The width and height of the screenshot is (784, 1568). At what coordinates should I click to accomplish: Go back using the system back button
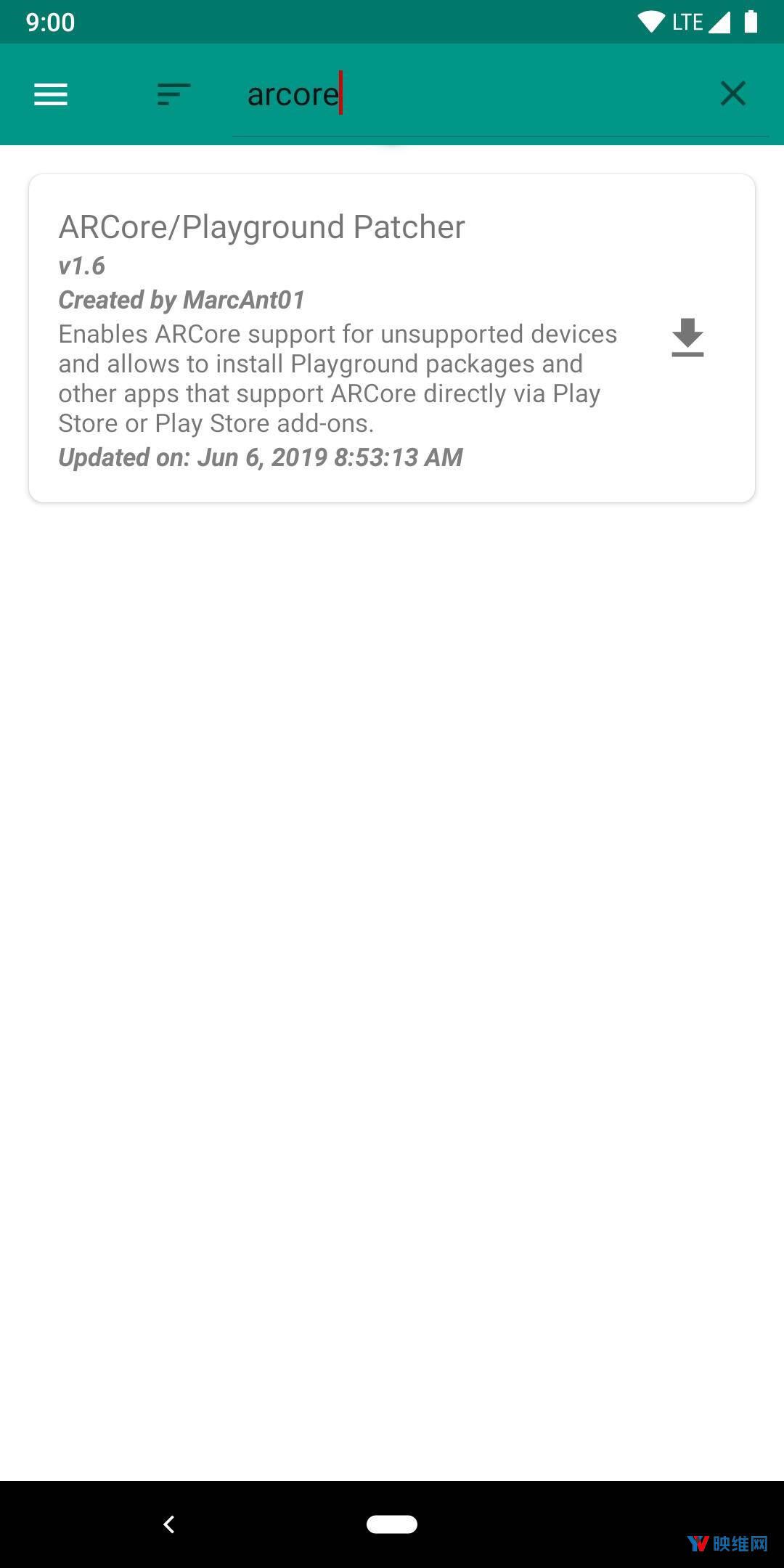[169, 1524]
